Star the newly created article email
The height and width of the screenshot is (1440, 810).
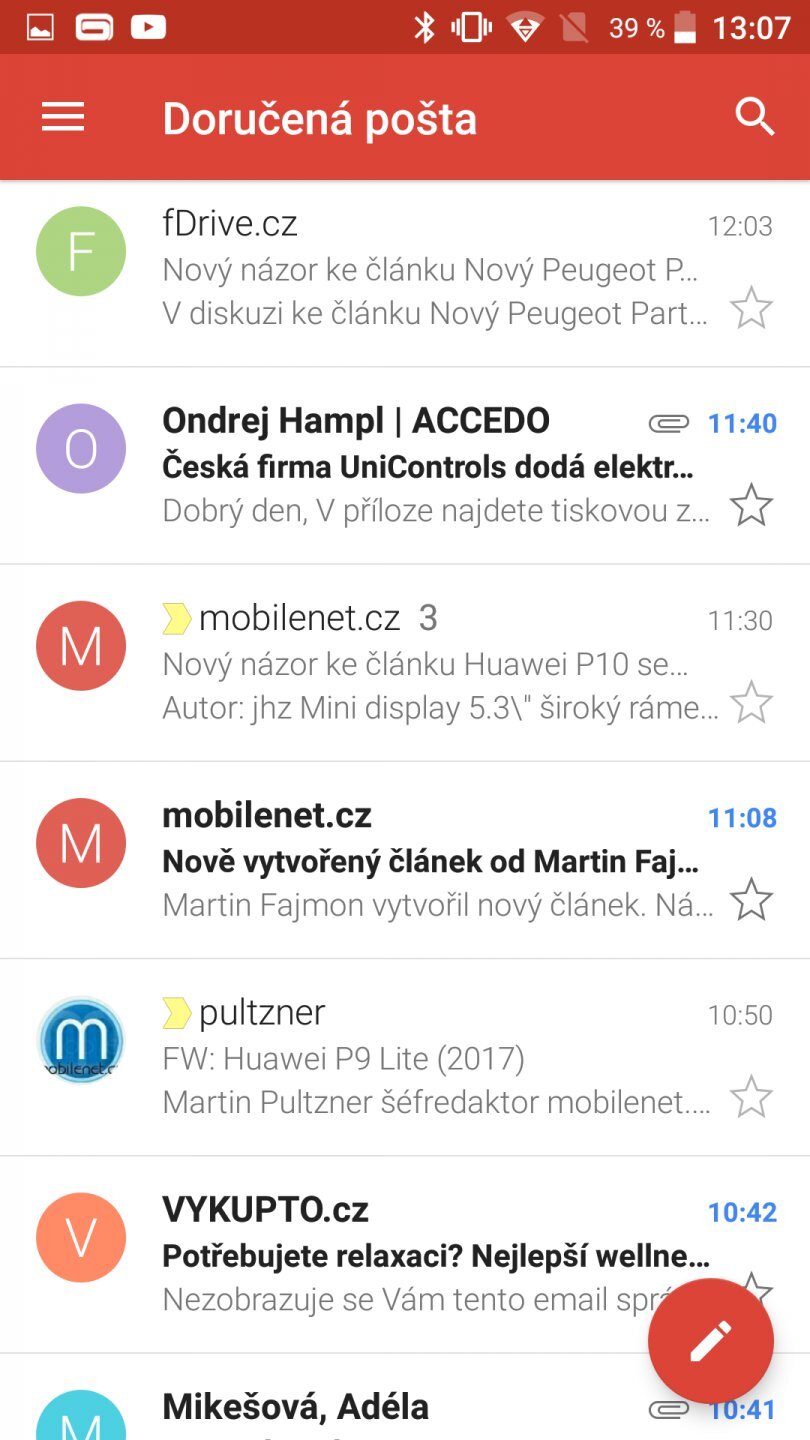751,900
